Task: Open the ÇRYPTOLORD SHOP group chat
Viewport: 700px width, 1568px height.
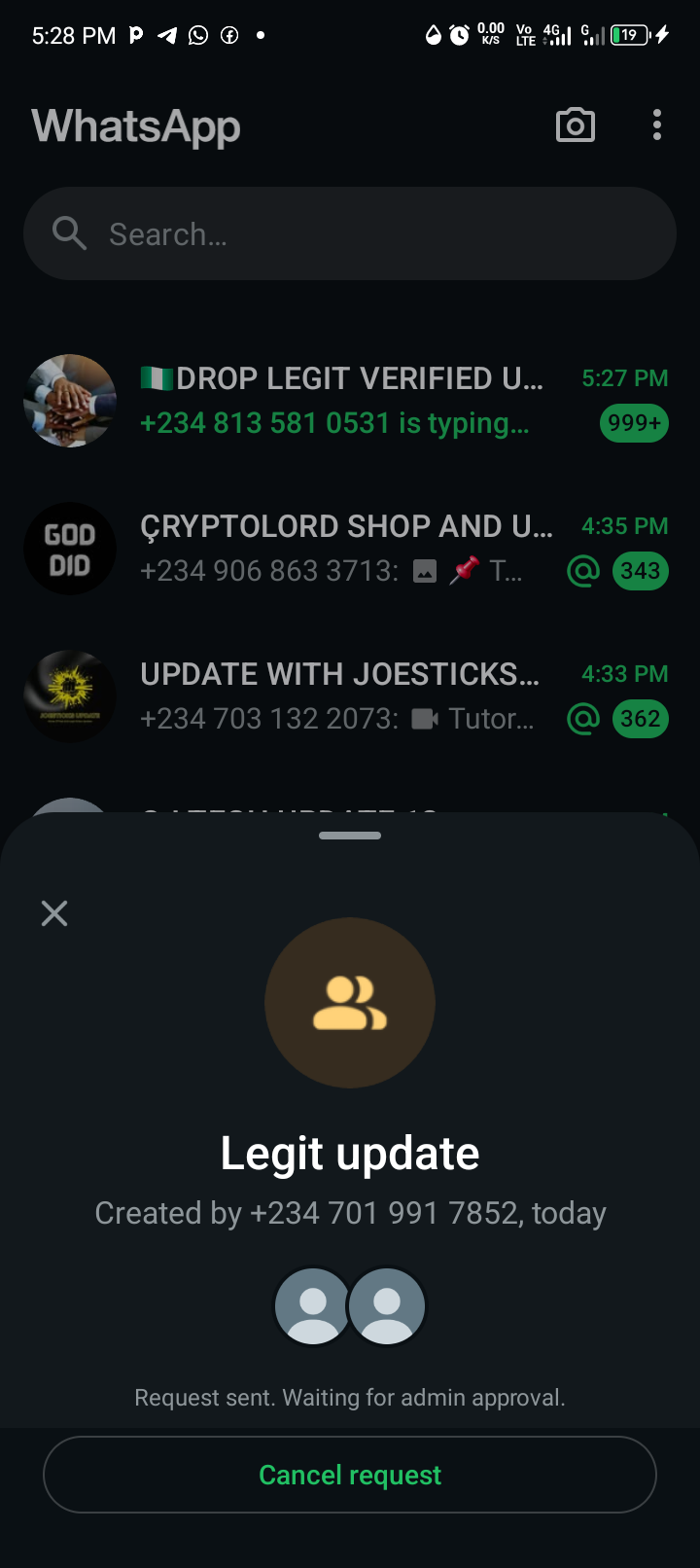Action: coord(350,549)
